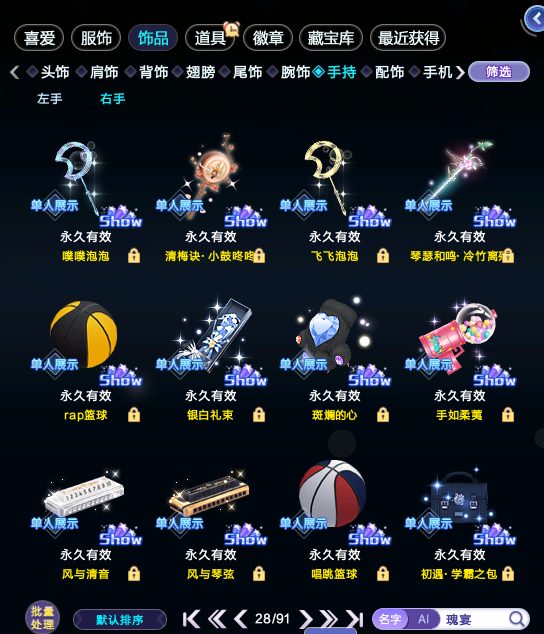
Task: Collapse the panel with back arrow
Action: point(535,19)
